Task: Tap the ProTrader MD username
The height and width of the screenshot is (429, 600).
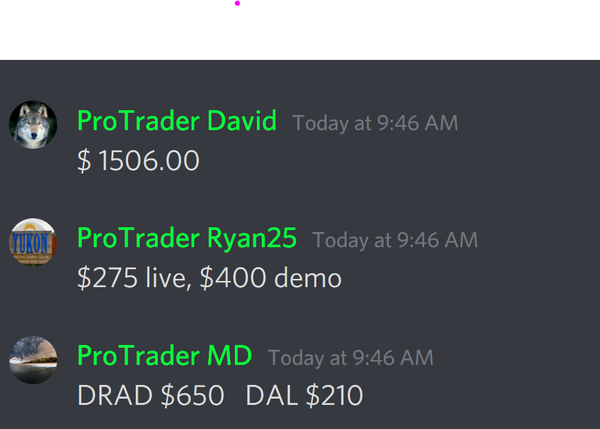Action: coord(164,356)
